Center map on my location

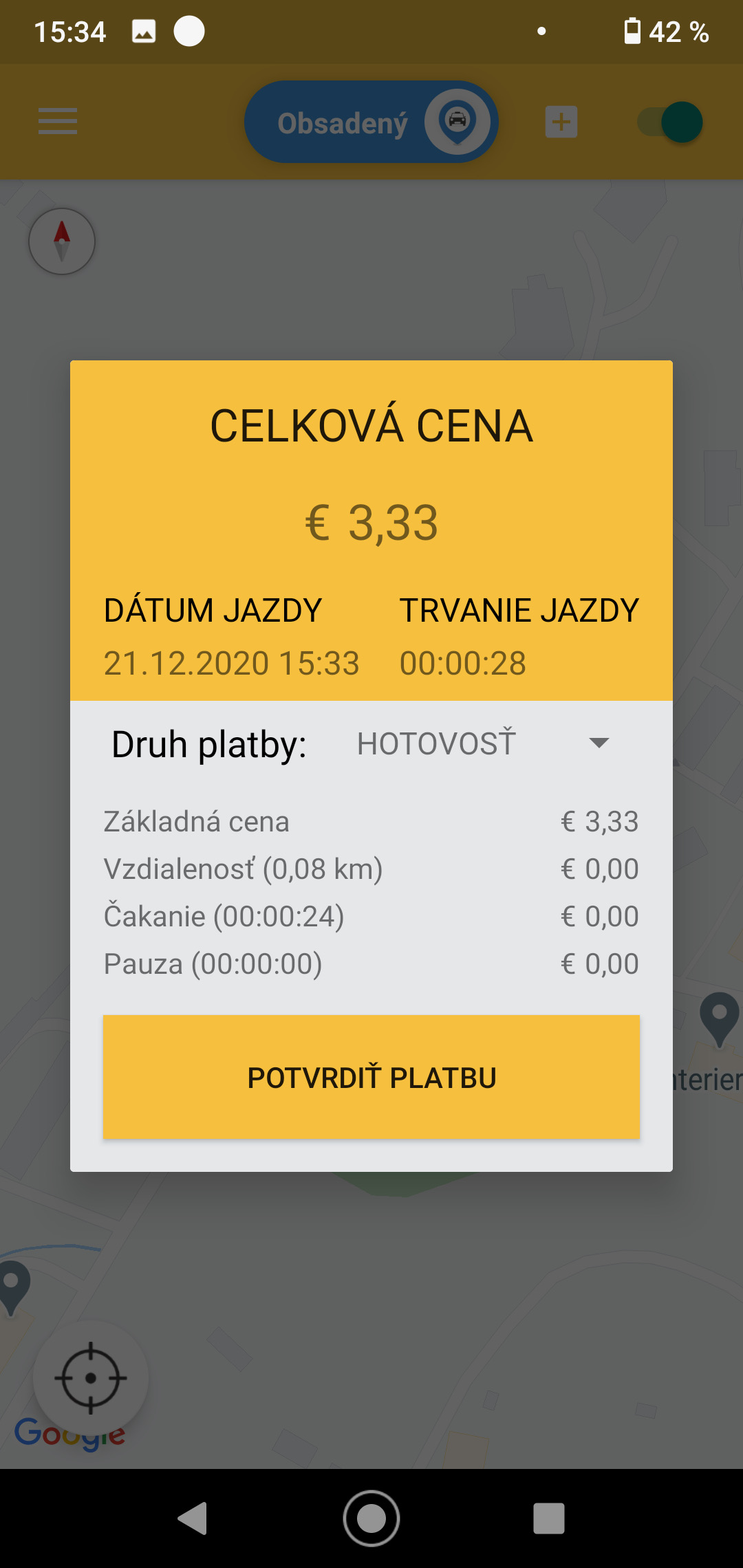(90, 1378)
